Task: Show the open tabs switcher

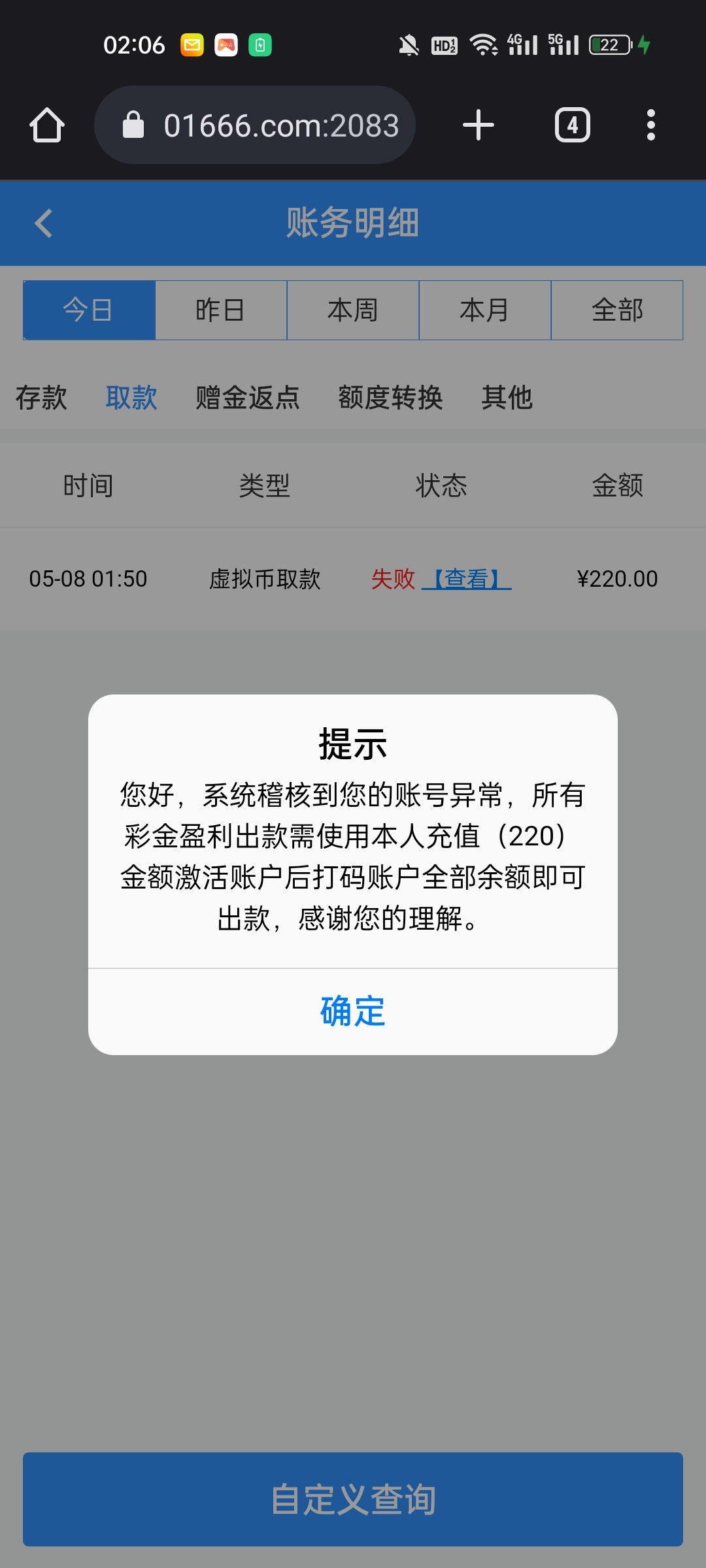Action: (573, 125)
